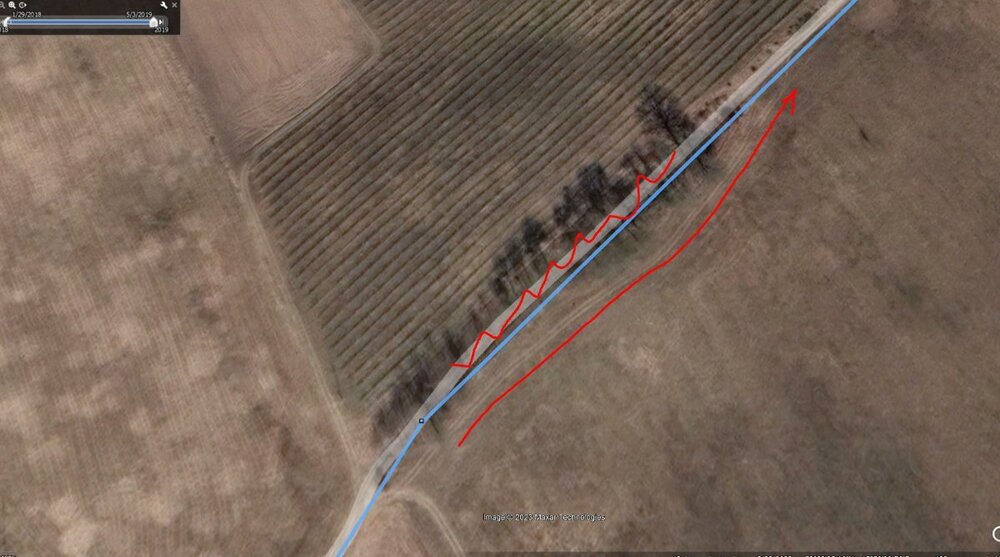Screen dimensions: 1000x557
Task: Step forward to the next imagery date
Action: tap(163, 22)
